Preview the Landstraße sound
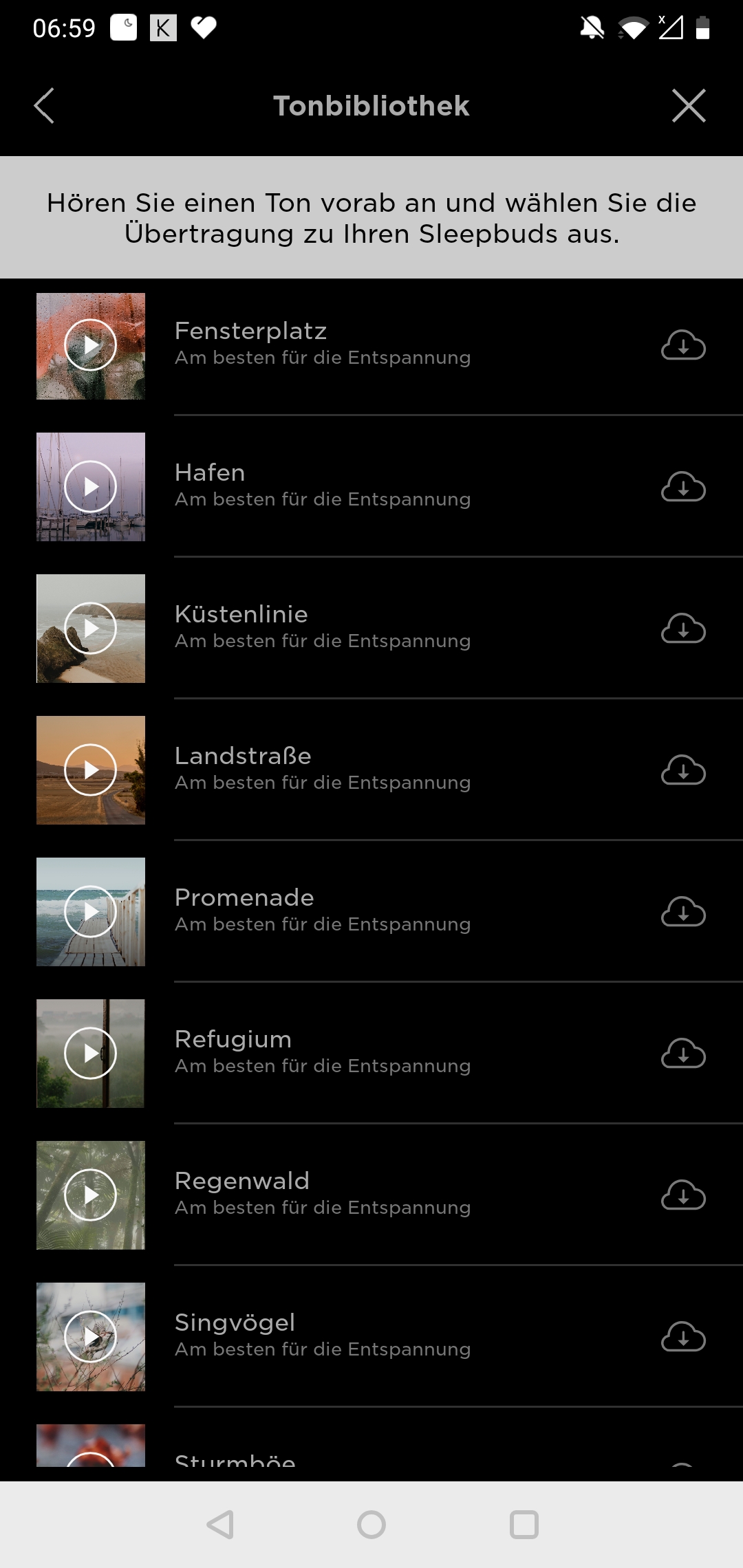This screenshot has height=1568, width=743. 91,770
